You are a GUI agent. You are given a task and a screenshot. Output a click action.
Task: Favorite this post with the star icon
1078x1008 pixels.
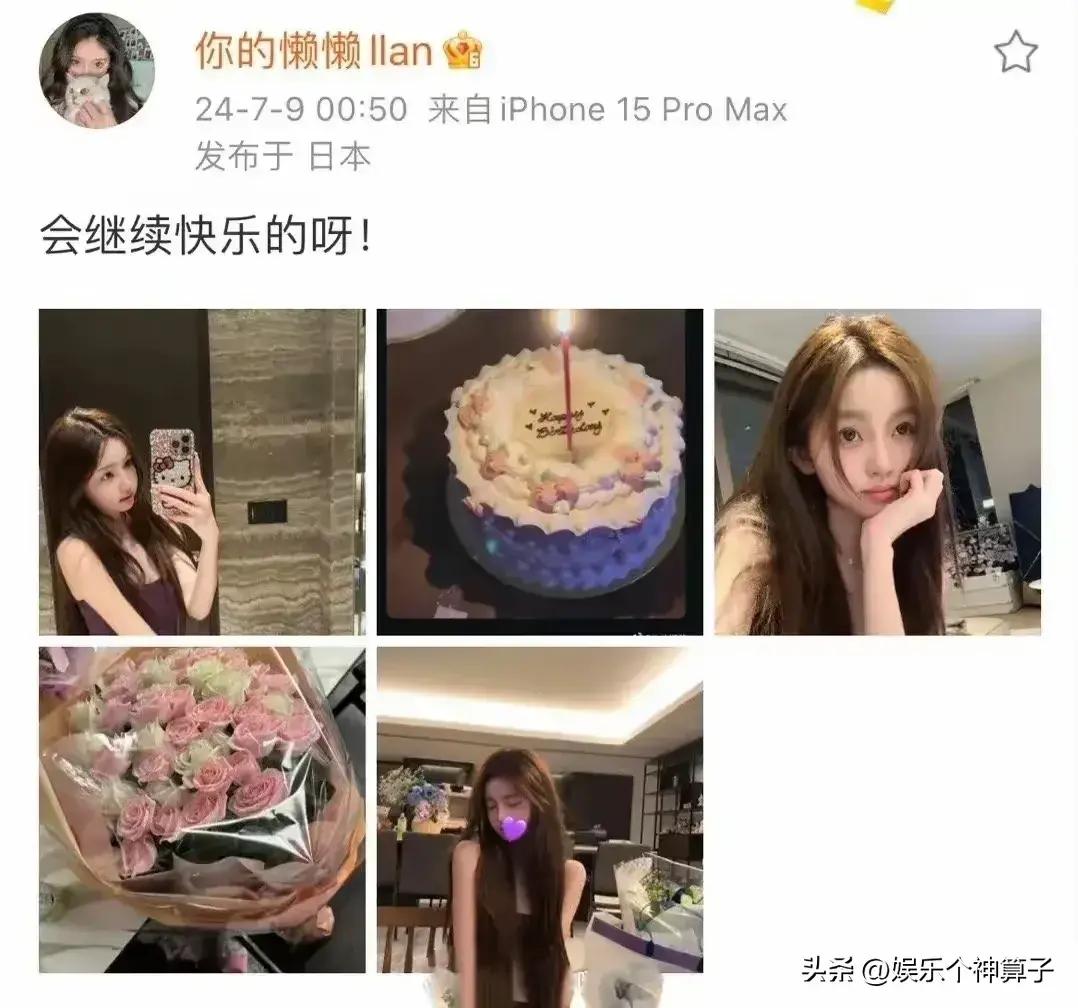(1014, 52)
